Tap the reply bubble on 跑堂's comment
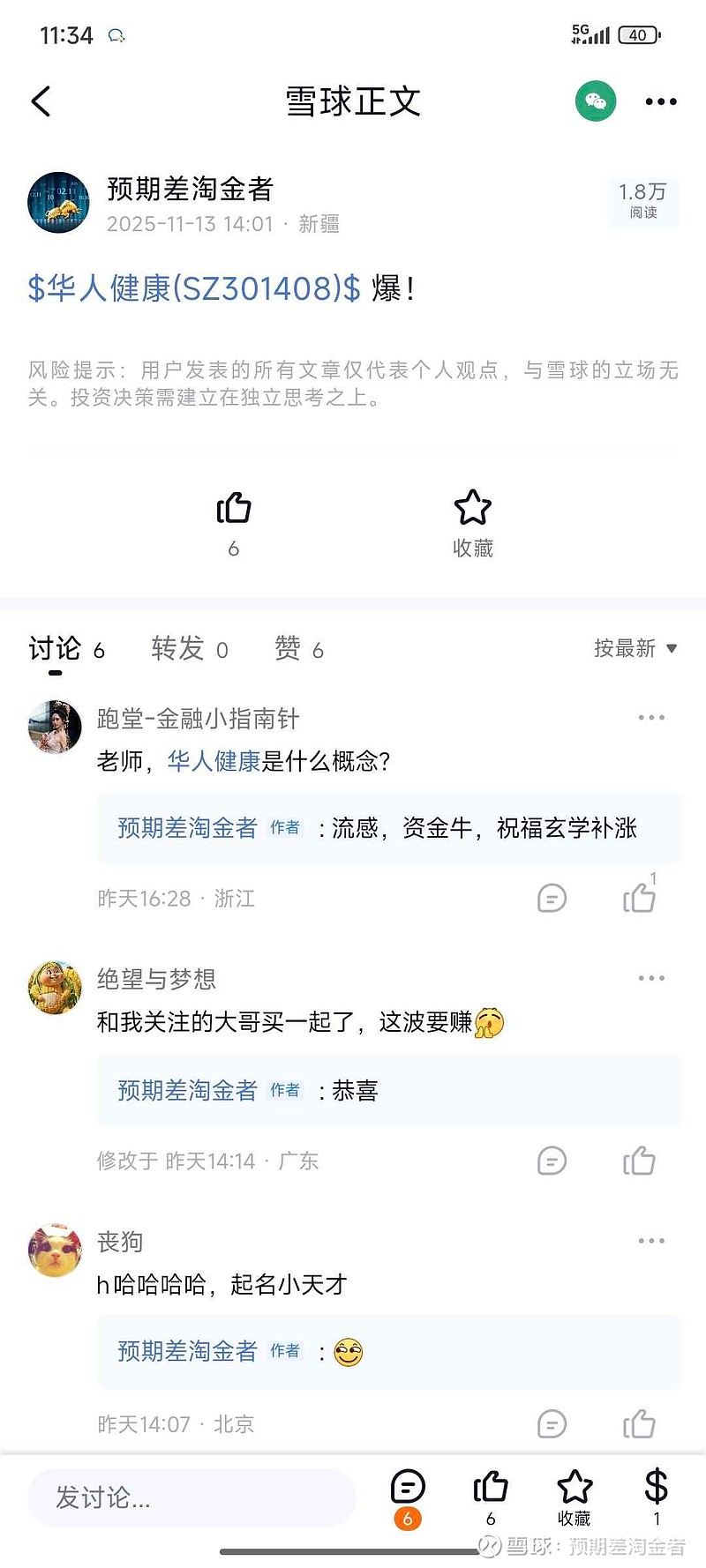The height and width of the screenshot is (1568, 706). 551,898
